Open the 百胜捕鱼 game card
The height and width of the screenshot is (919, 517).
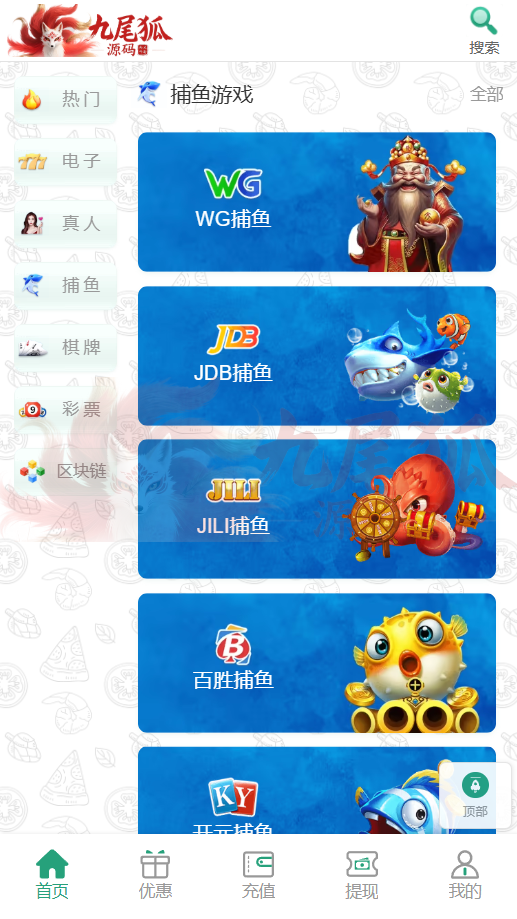(317, 663)
